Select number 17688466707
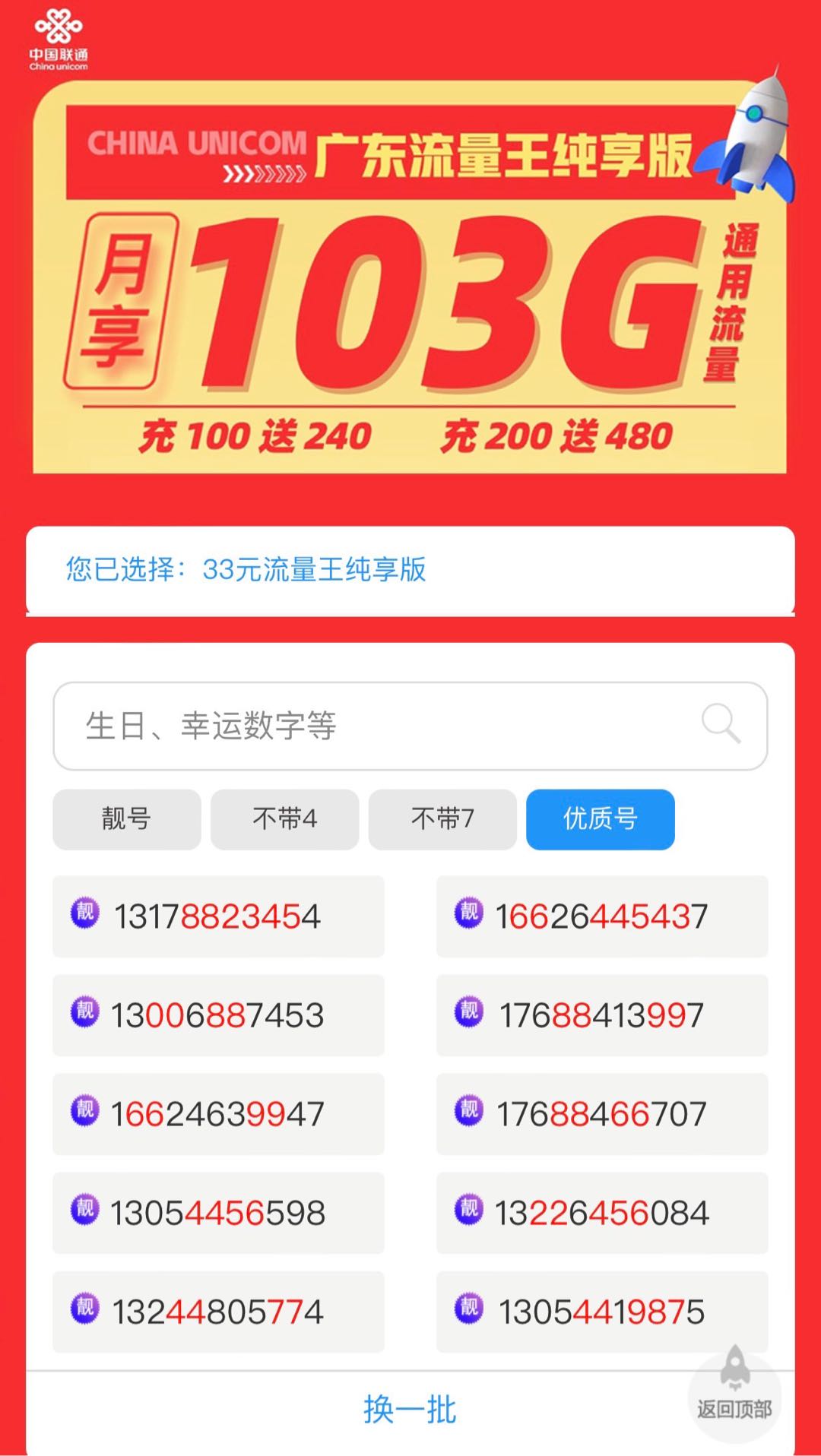 tap(602, 1114)
